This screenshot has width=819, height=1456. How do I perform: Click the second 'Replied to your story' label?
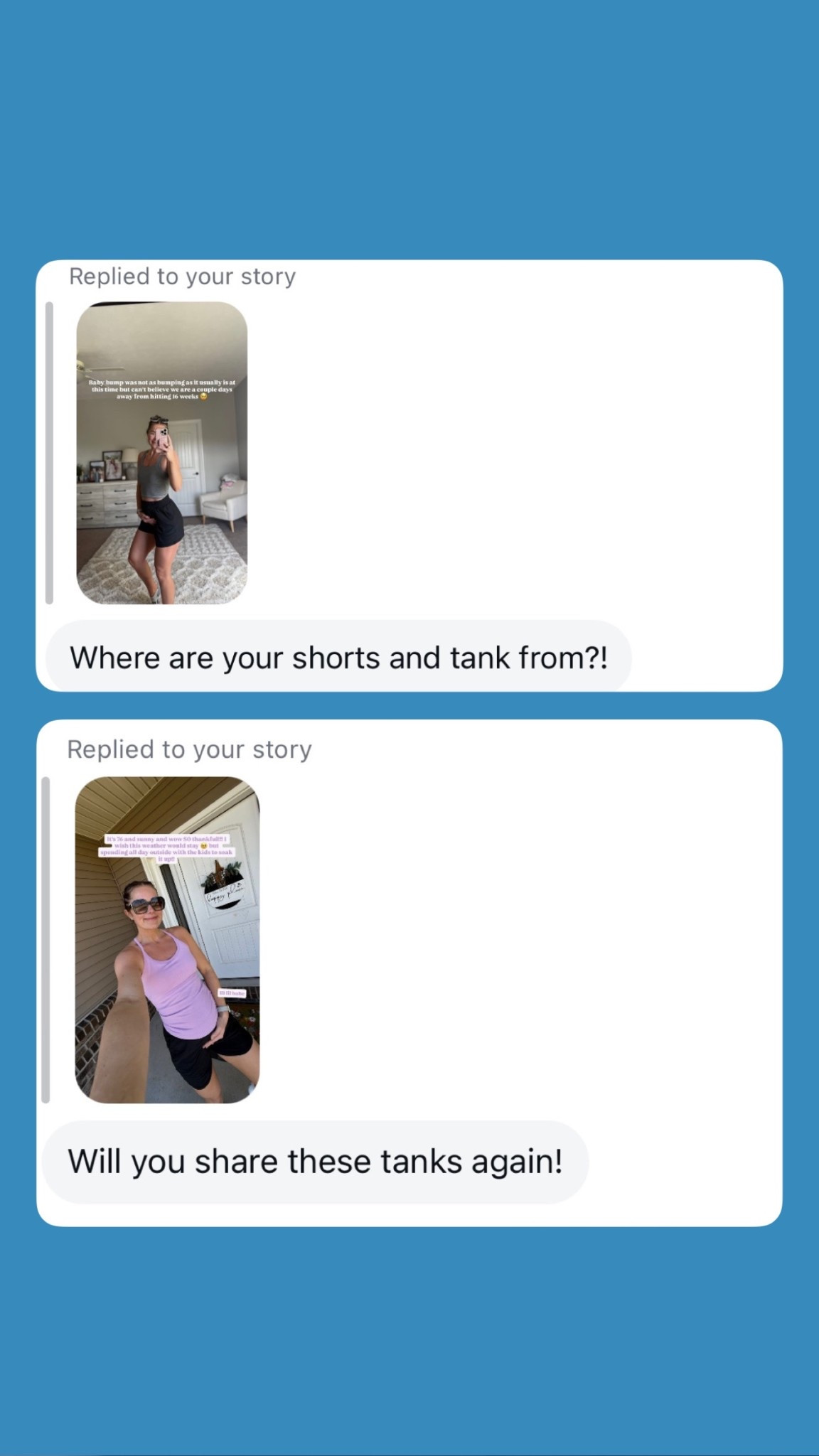(189, 748)
